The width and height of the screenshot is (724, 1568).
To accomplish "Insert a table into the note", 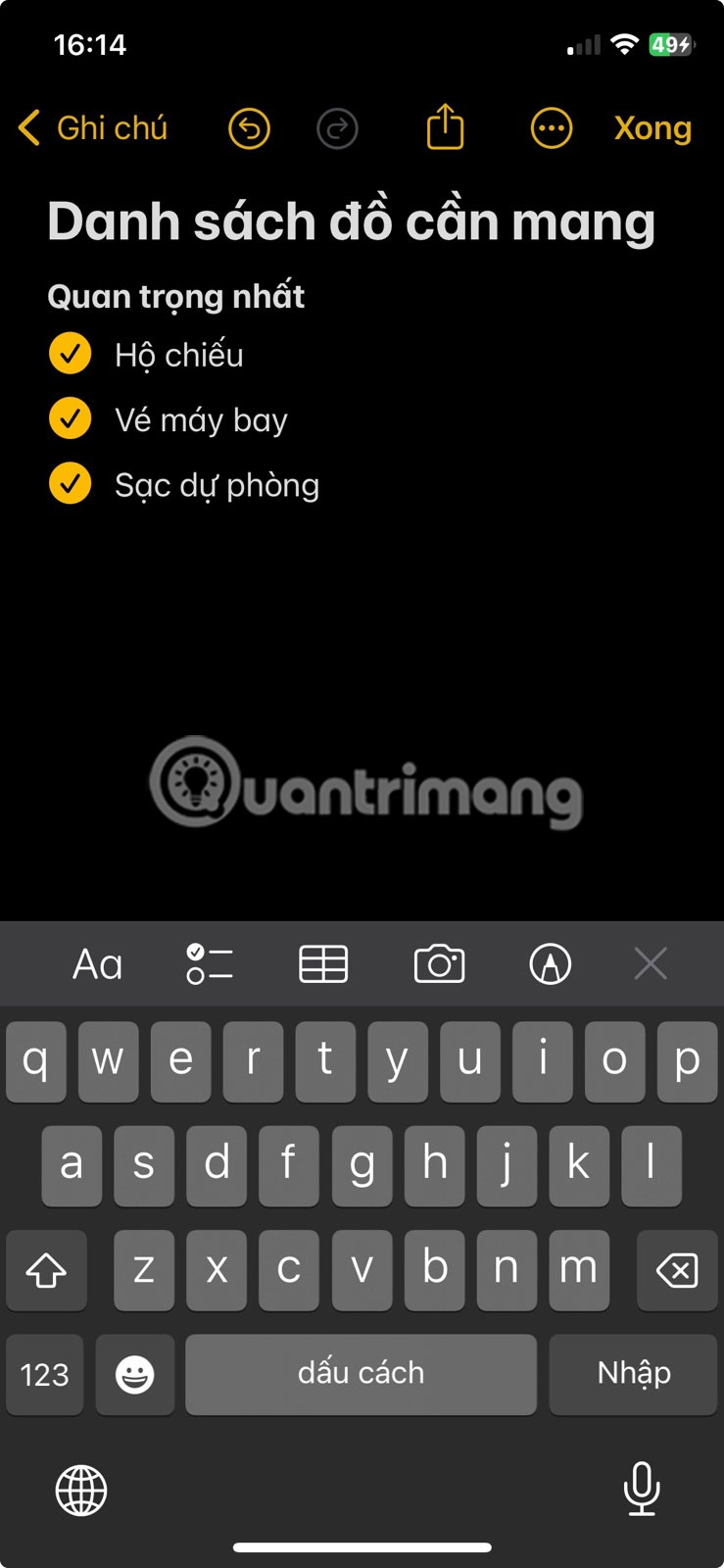I will (x=323, y=964).
